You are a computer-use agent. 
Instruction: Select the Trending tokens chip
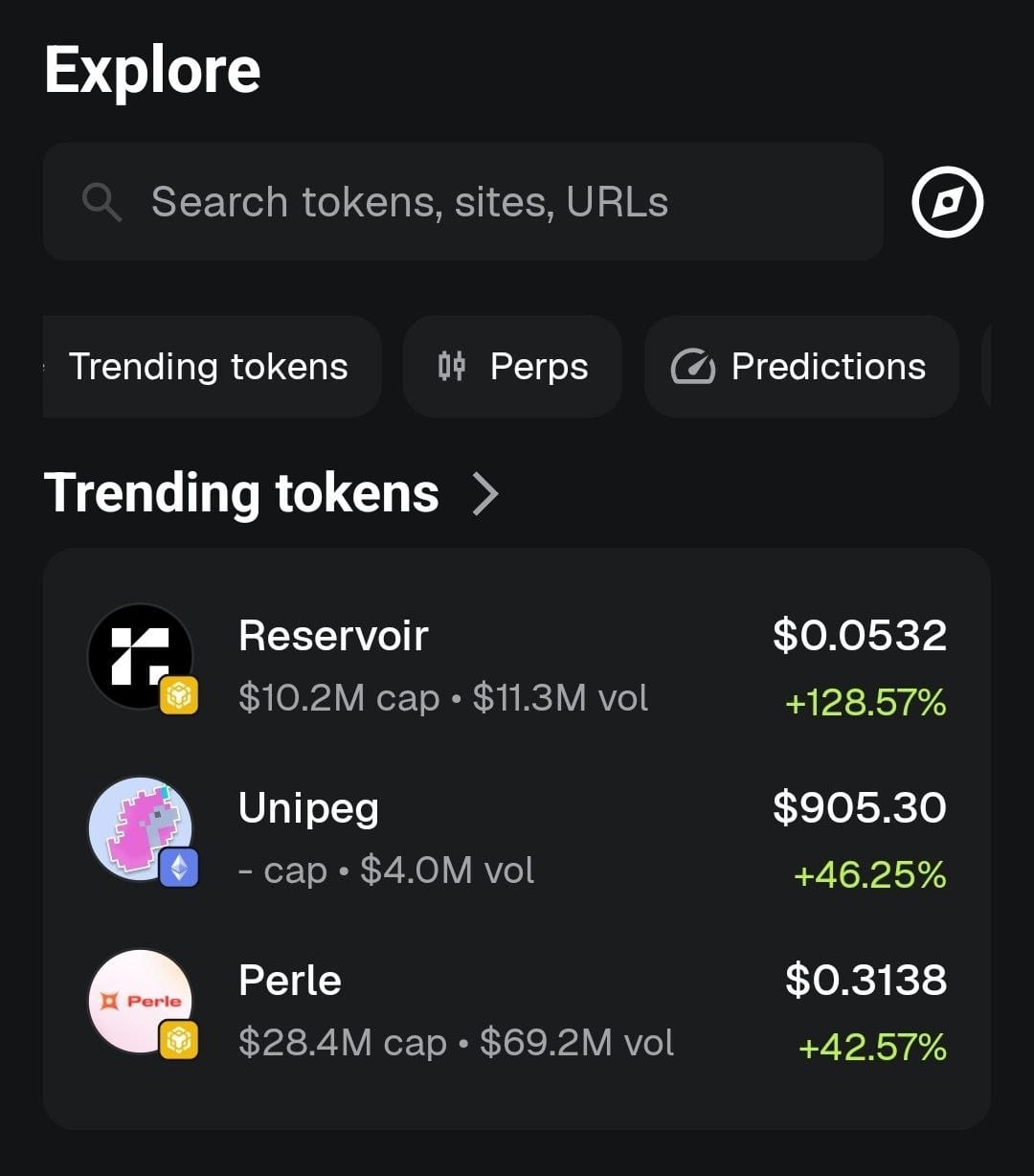point(211,367)
